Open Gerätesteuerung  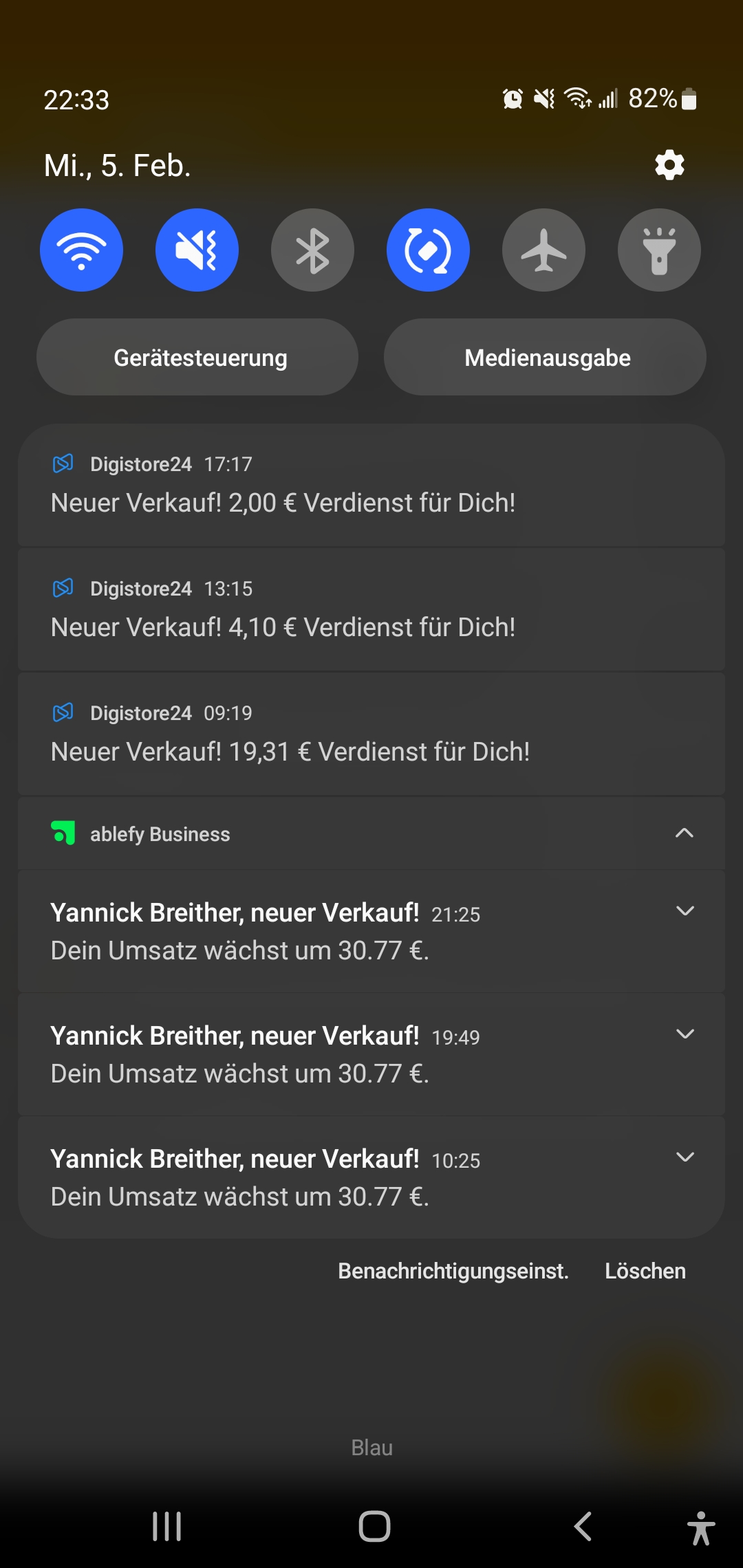[x=197, y=357]
